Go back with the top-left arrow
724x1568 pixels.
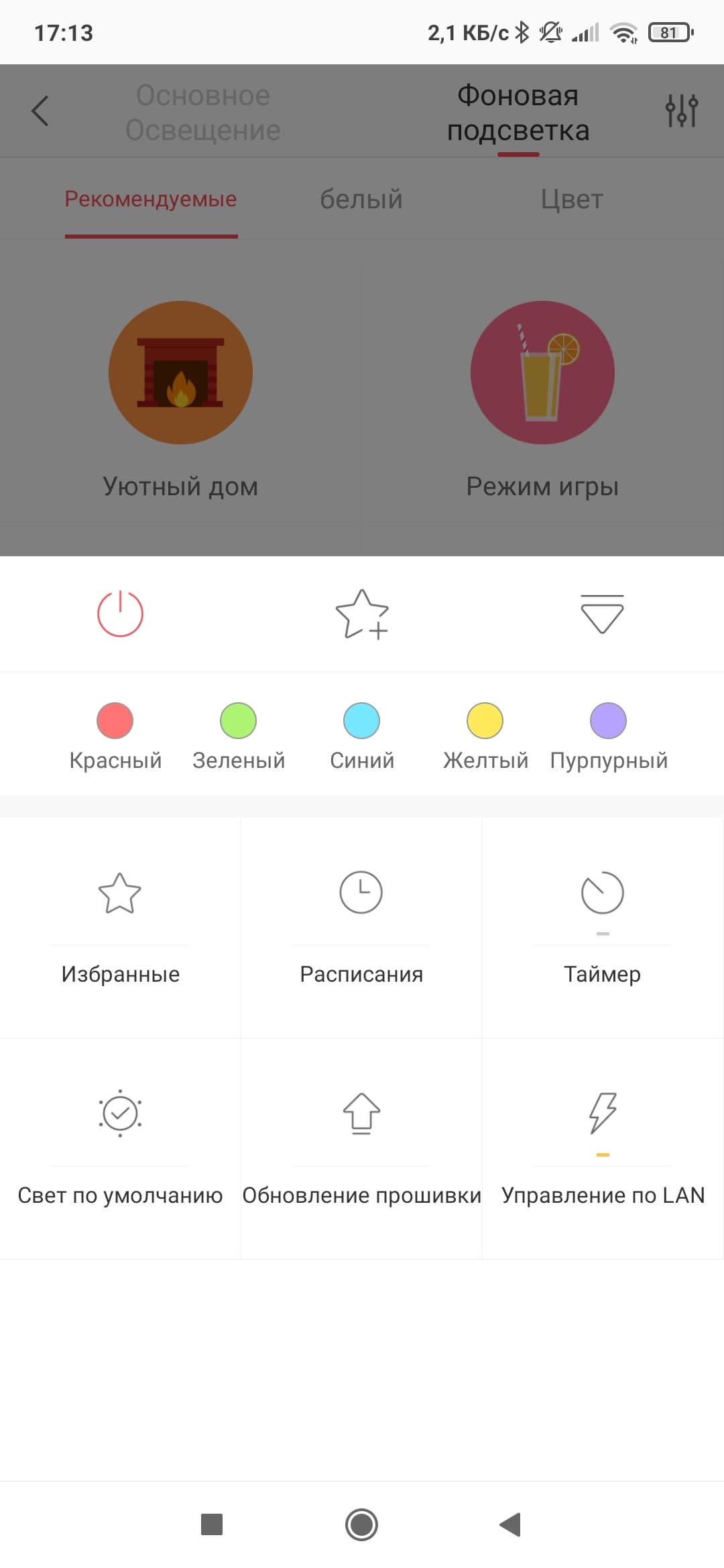click(40, 111)
